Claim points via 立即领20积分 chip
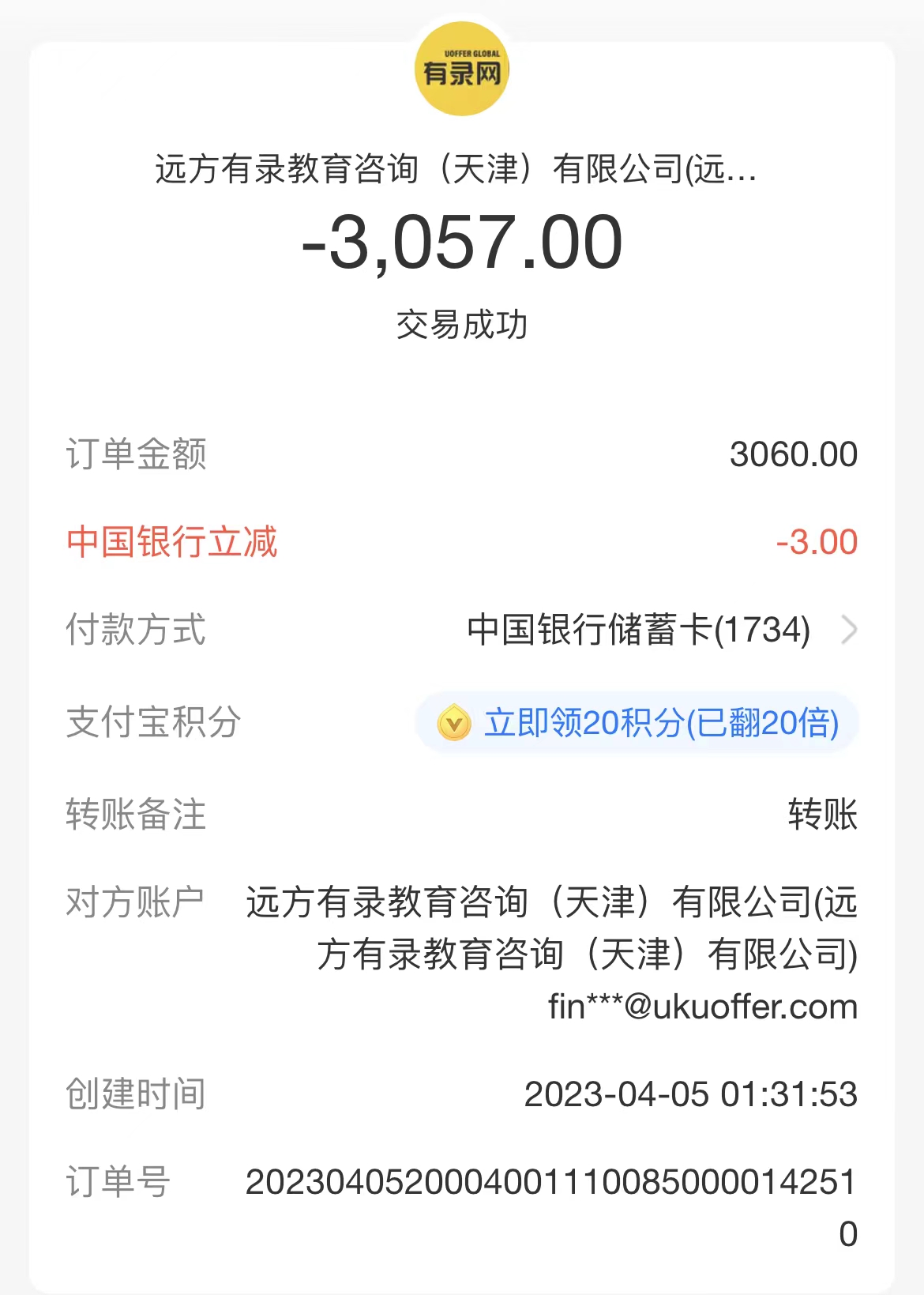 tap(637, 723)
